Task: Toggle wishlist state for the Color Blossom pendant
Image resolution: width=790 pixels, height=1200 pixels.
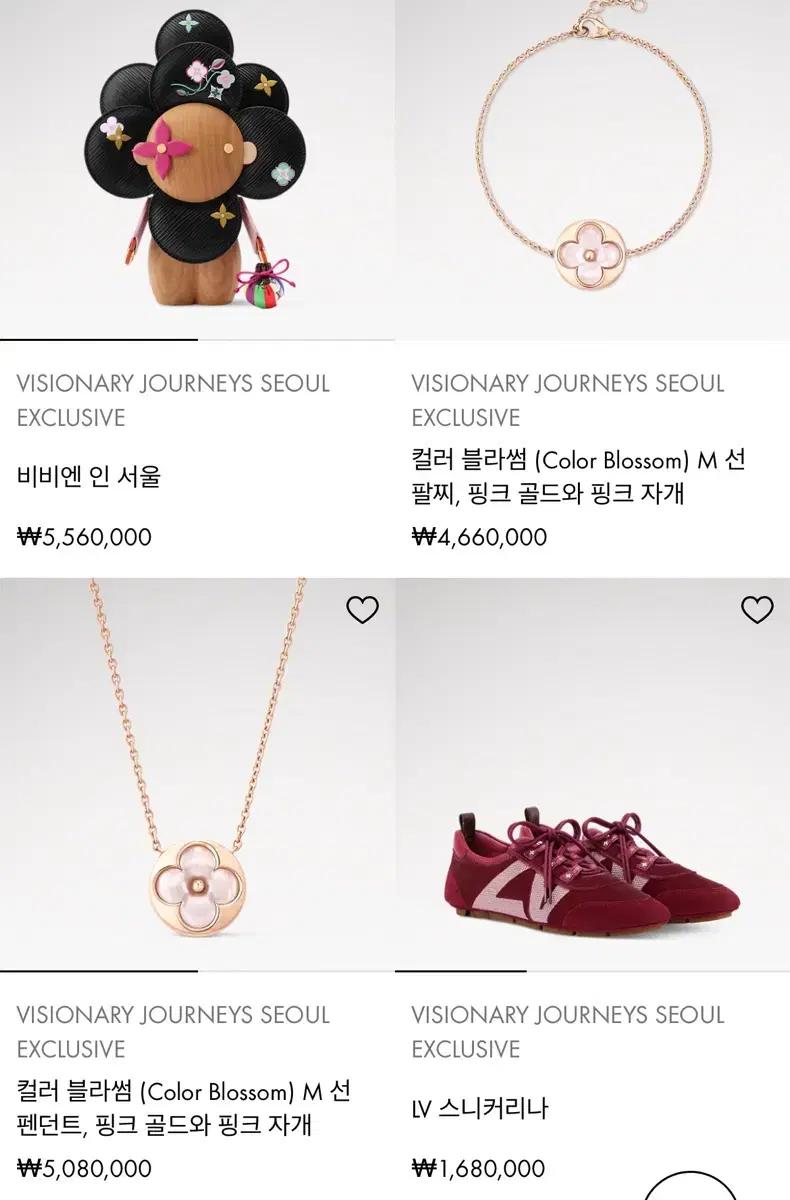Action: 363,608
